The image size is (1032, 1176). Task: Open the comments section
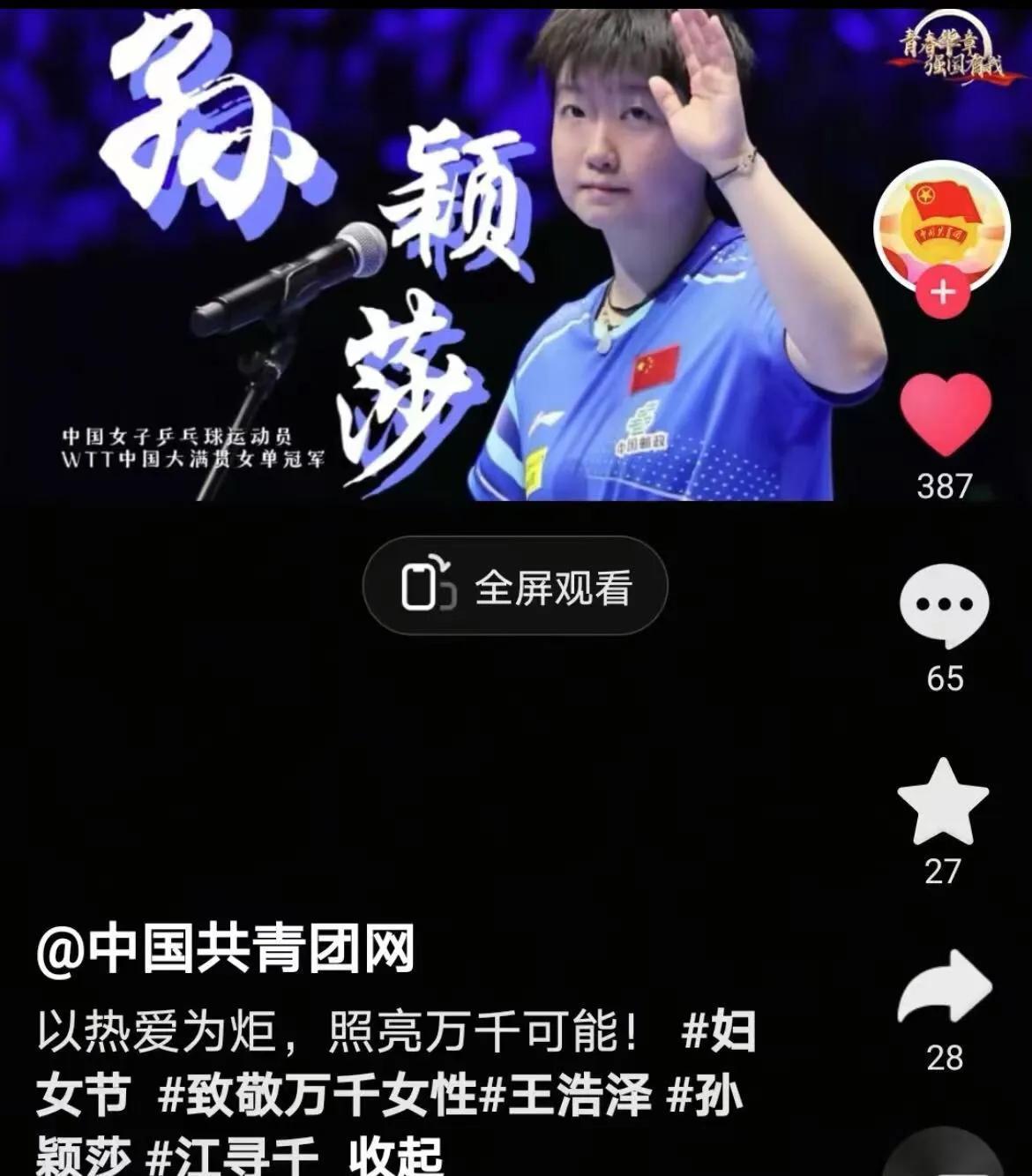pos(946,604)
